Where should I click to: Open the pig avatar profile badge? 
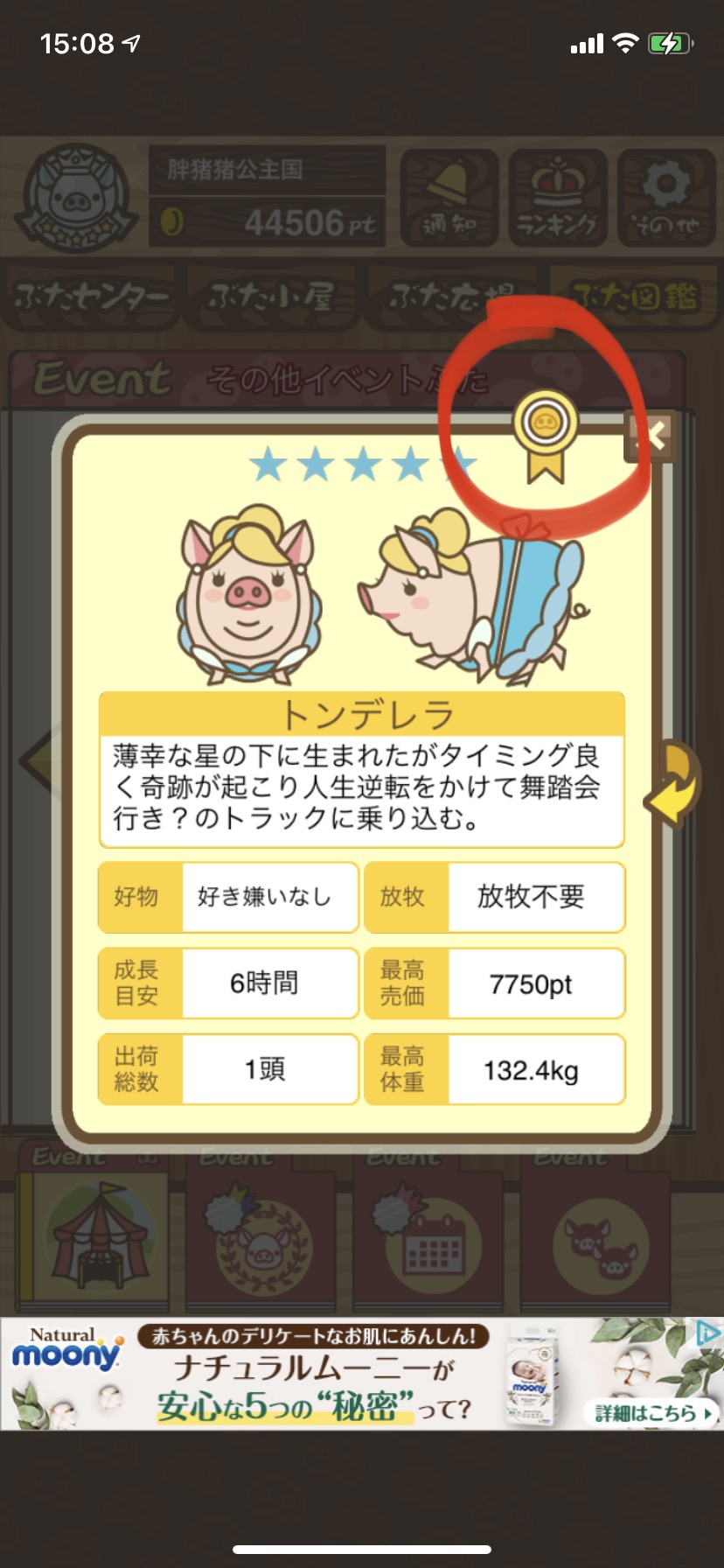pos(80,199)
